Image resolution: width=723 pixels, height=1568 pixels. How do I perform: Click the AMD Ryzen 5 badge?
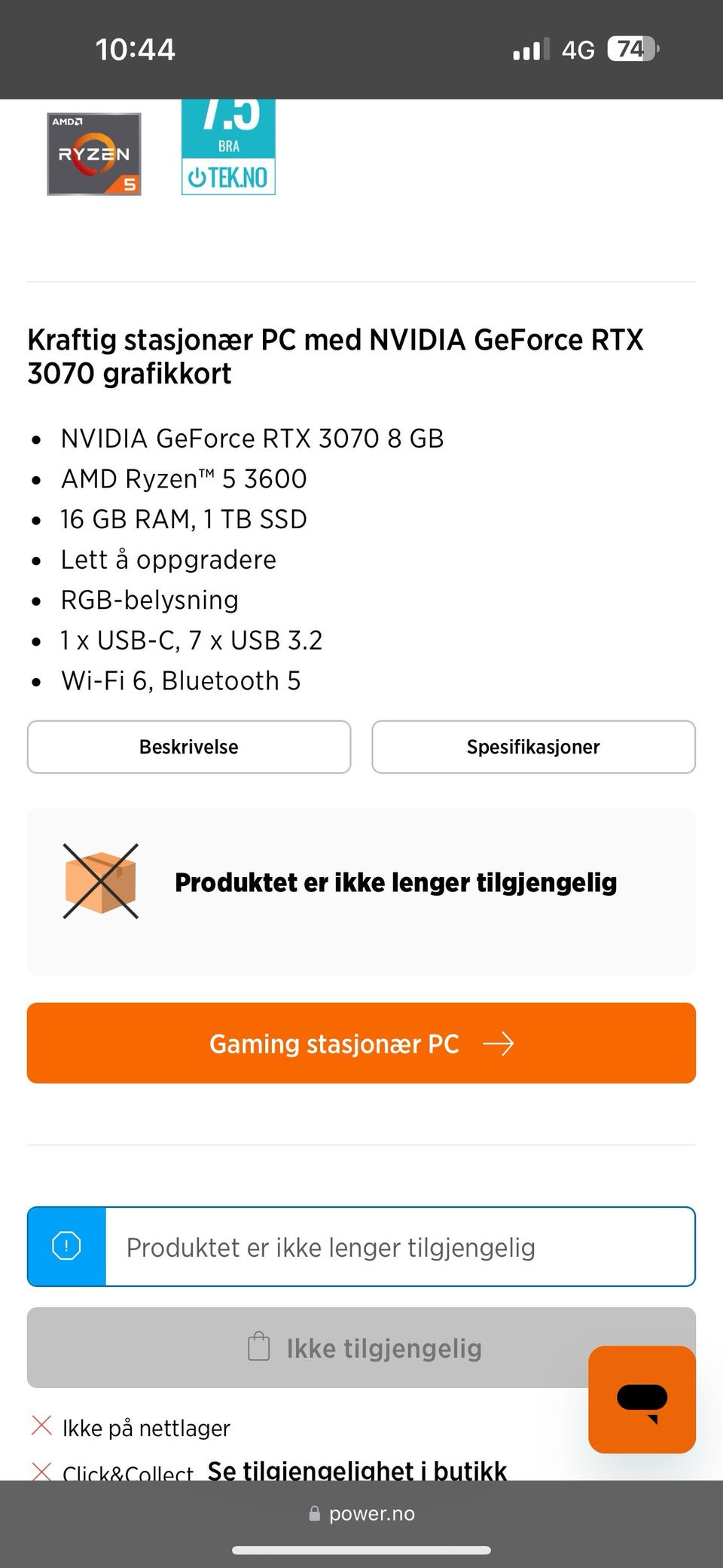point(93,153)
